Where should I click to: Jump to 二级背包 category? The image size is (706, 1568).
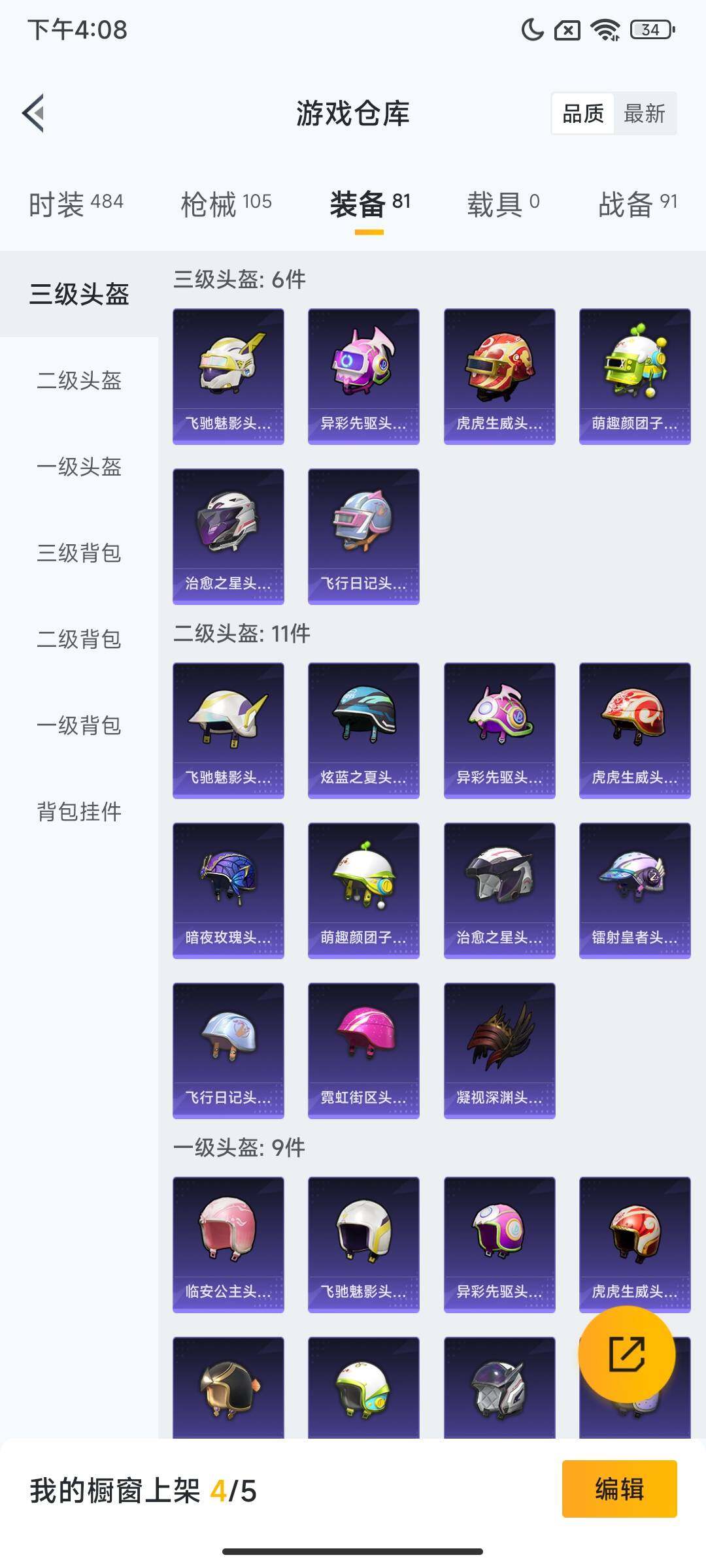79,639
